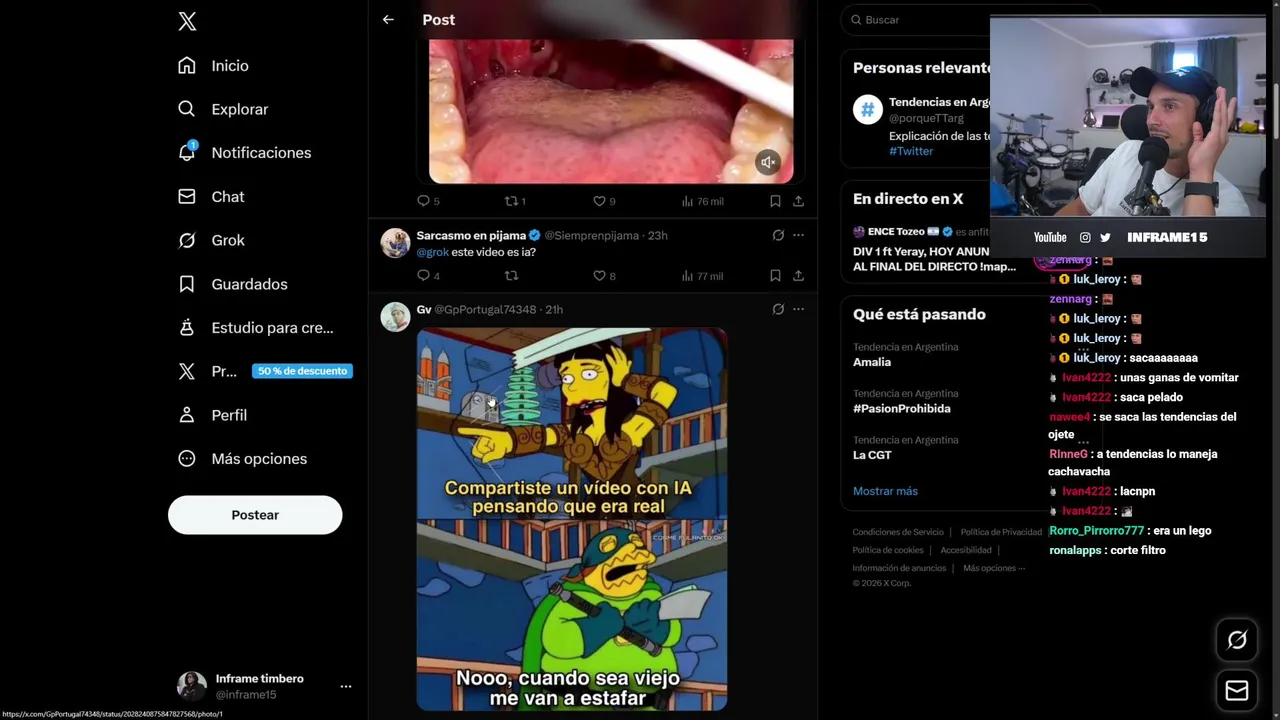This screenshot has width=1280, height=720.
Task: Open the Explorar section
Action: point(239,109)
